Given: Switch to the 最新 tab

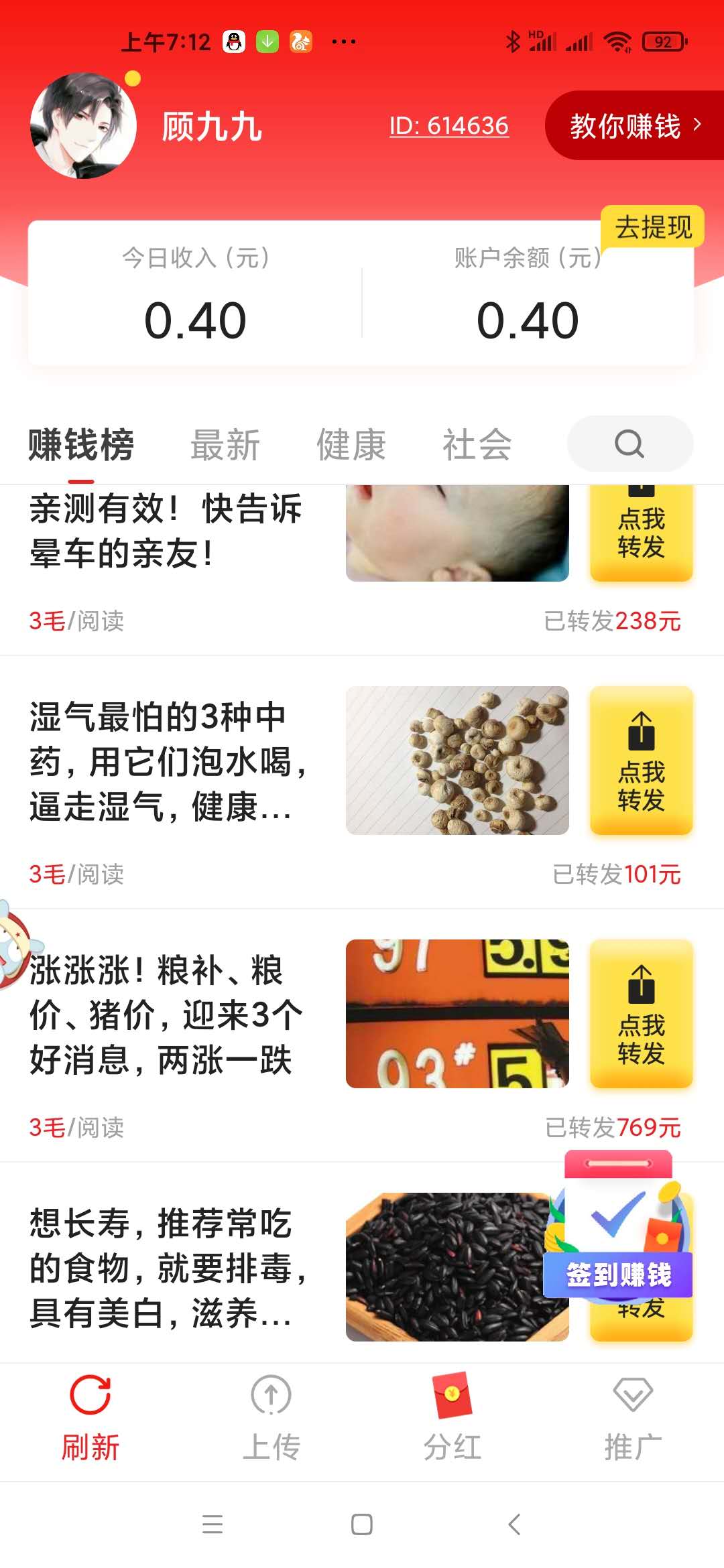Looking at the screenshot, I should (225, 445).
